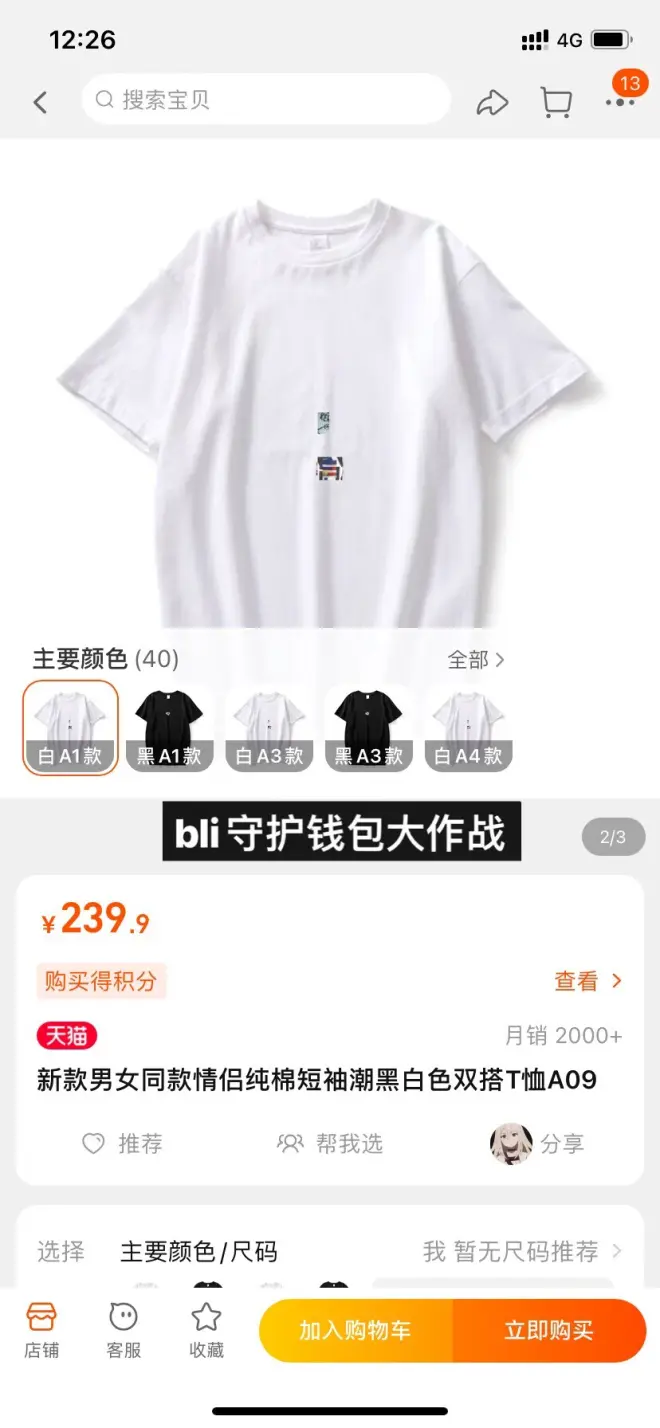Open the three-dot overflow menu
Screen dimensions: 660x1428
(620, 102)
